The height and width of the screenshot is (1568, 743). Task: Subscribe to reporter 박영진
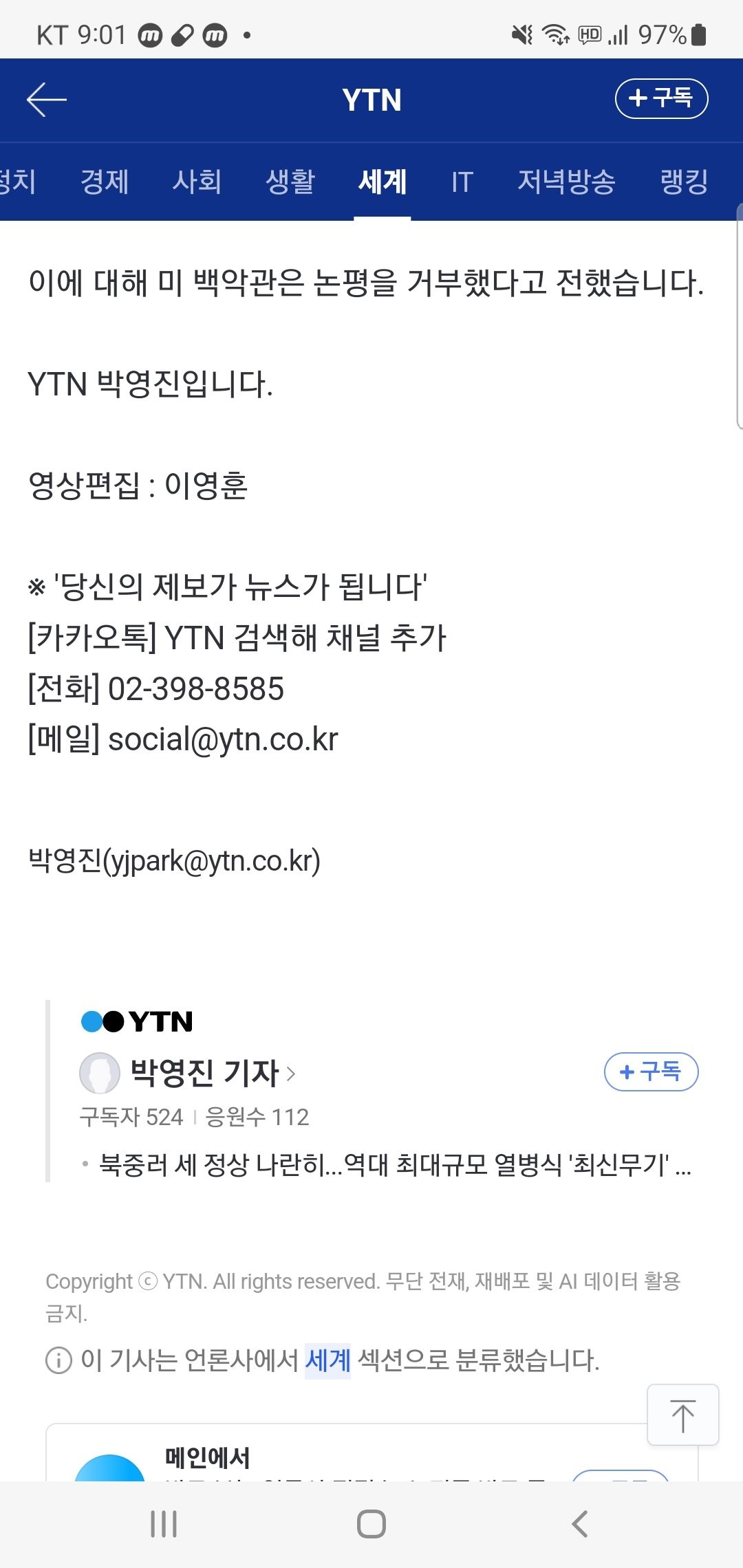[651, 1071]
